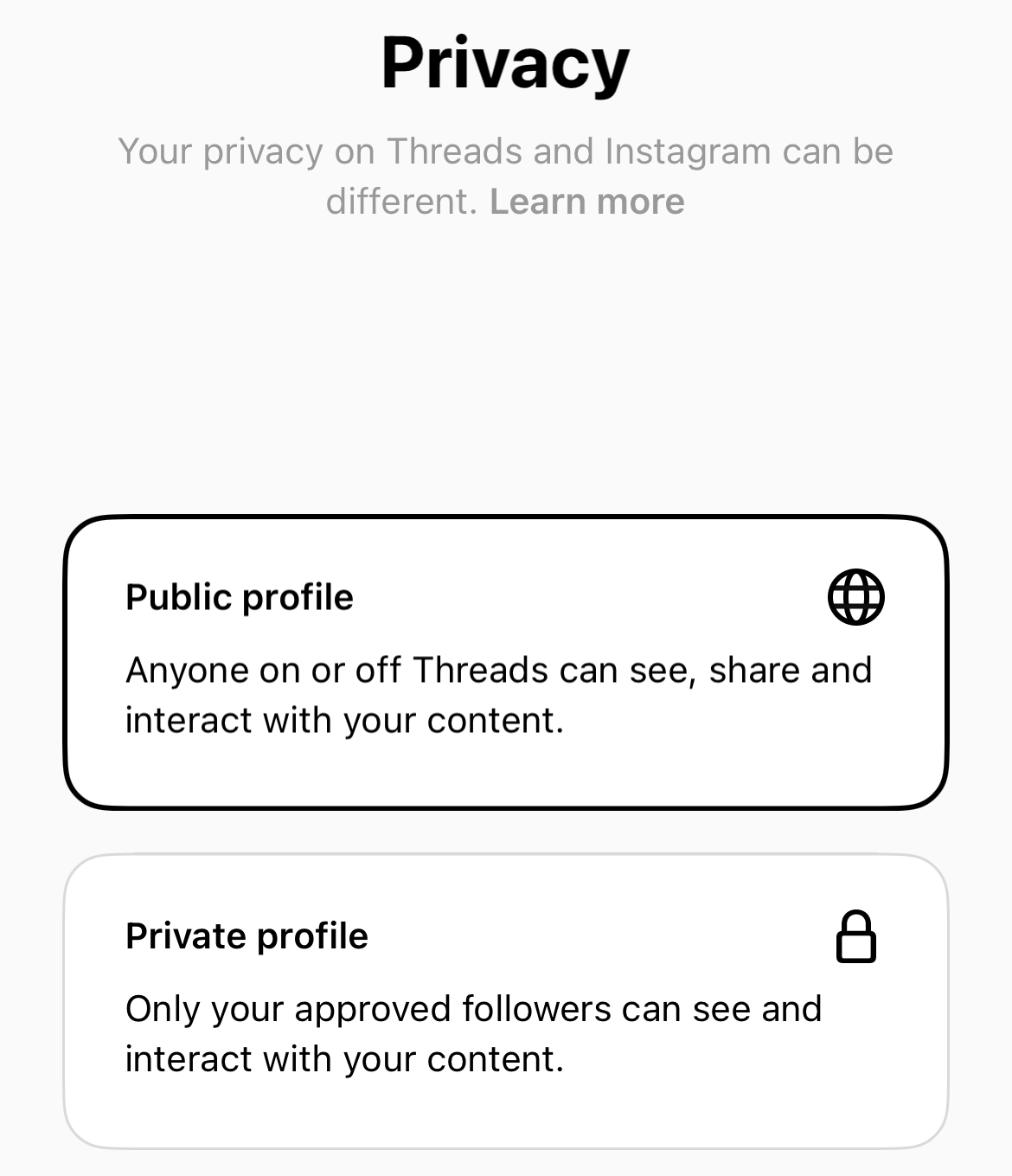This screenshot has width=1012, height=1176.
Task: Select the Public profile option
Action: point(506,662)
